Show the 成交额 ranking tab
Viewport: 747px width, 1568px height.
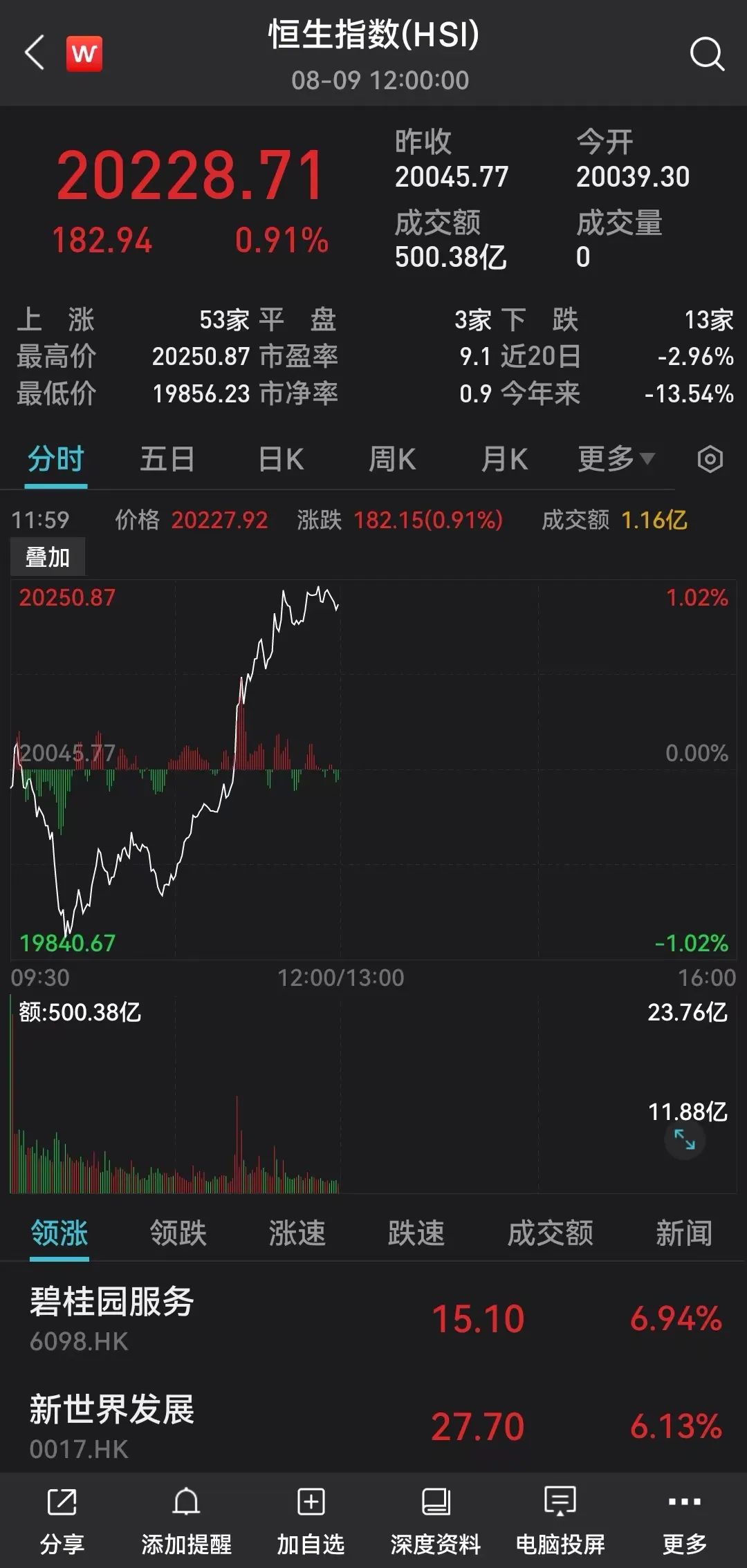click(x=551, y=1233)
